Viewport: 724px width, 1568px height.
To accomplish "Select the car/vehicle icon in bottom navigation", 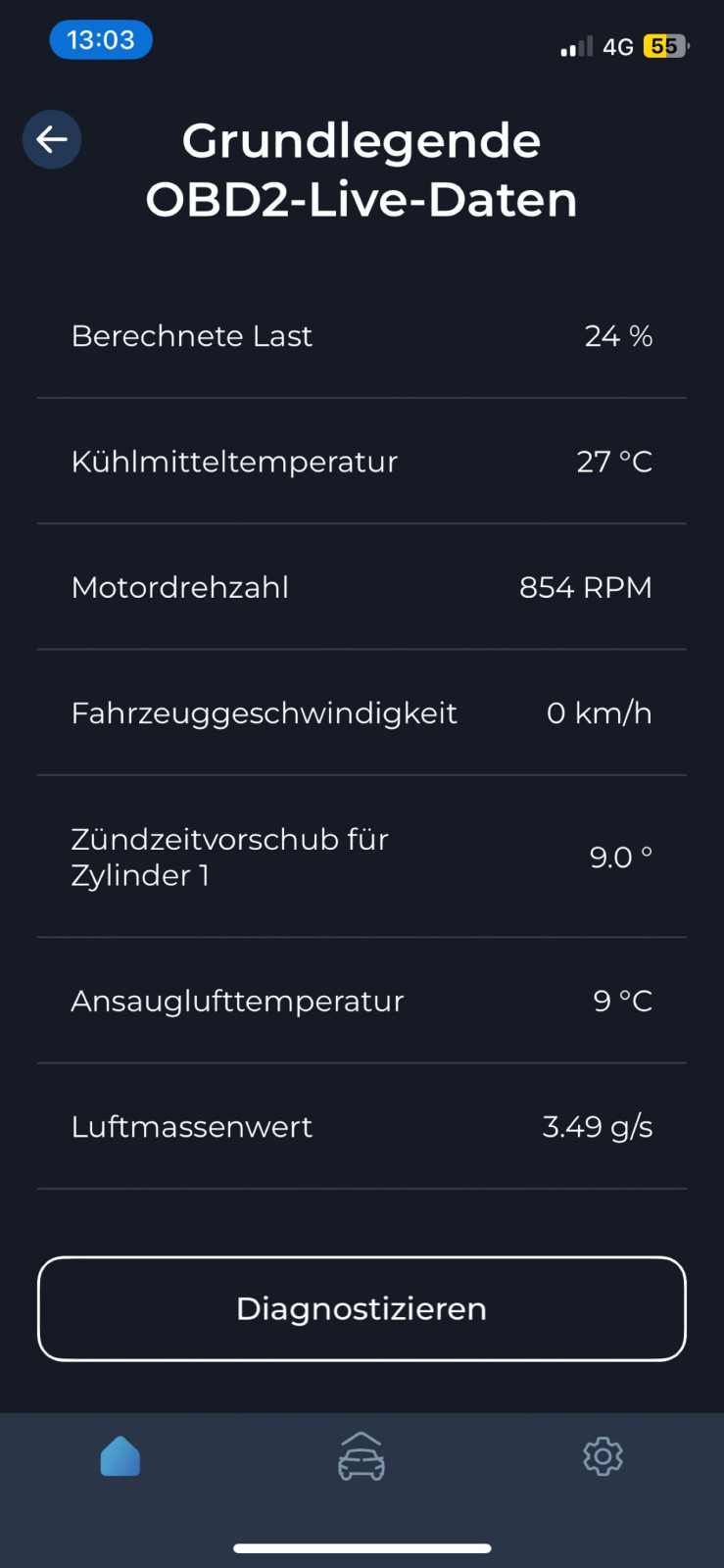I will pyautogui.click(x=362, y=1456).
